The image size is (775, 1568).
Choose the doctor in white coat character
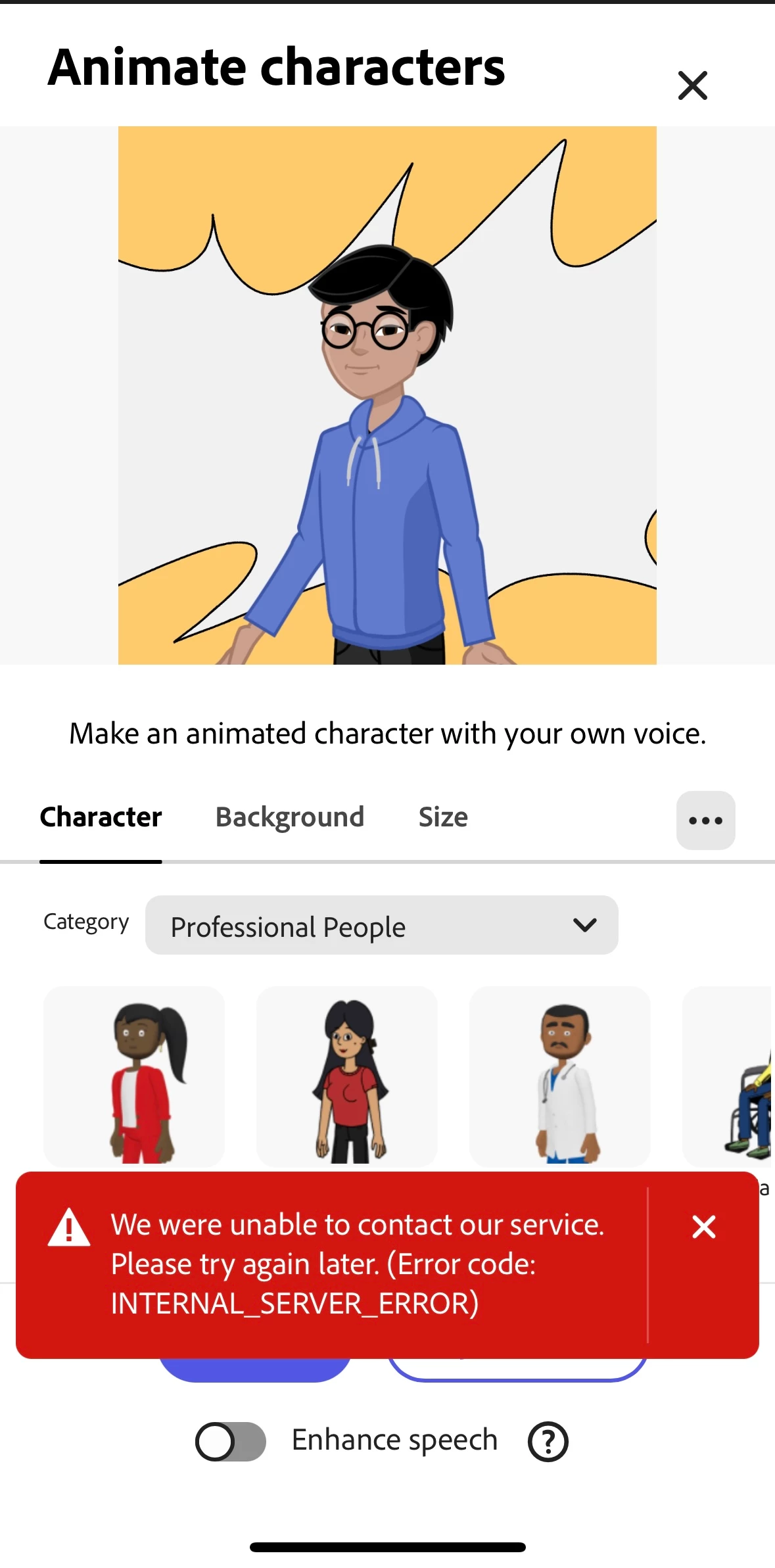560,1076
